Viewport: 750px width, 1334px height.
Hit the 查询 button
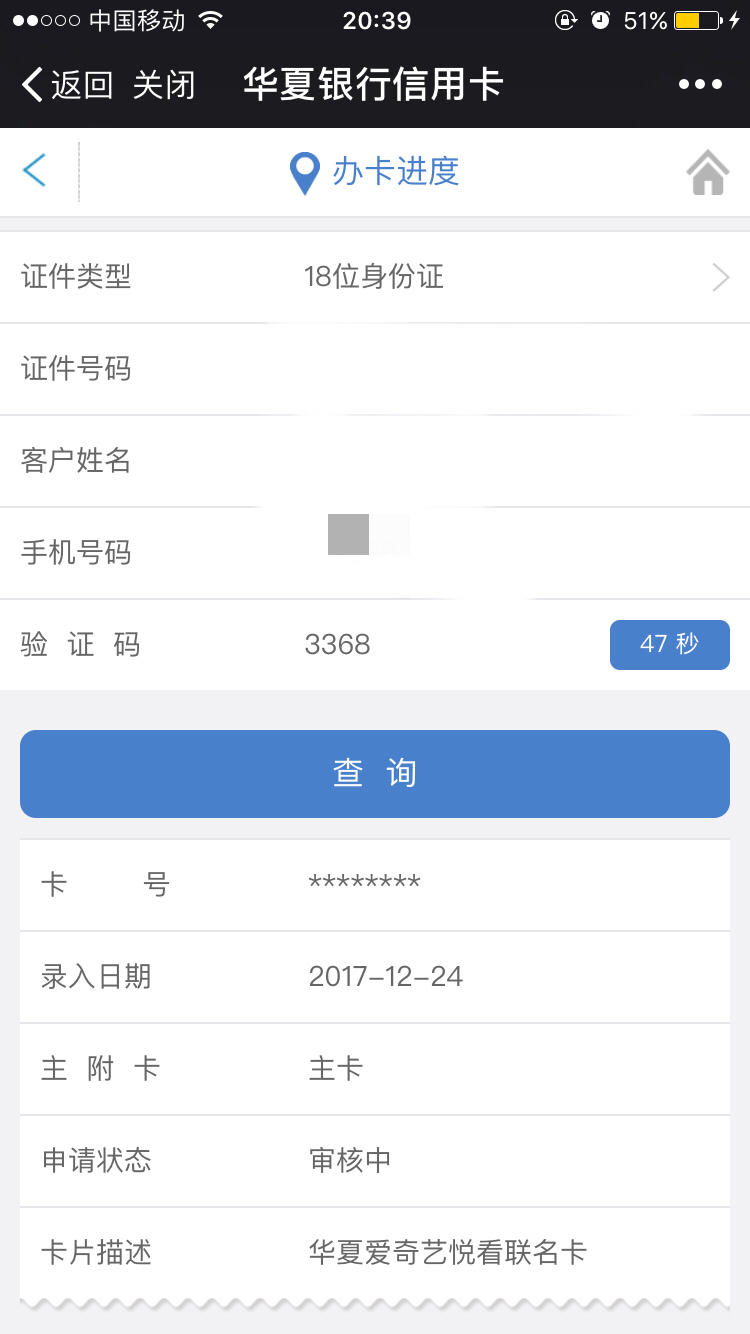pyautogui.click(x=375, y=774)
